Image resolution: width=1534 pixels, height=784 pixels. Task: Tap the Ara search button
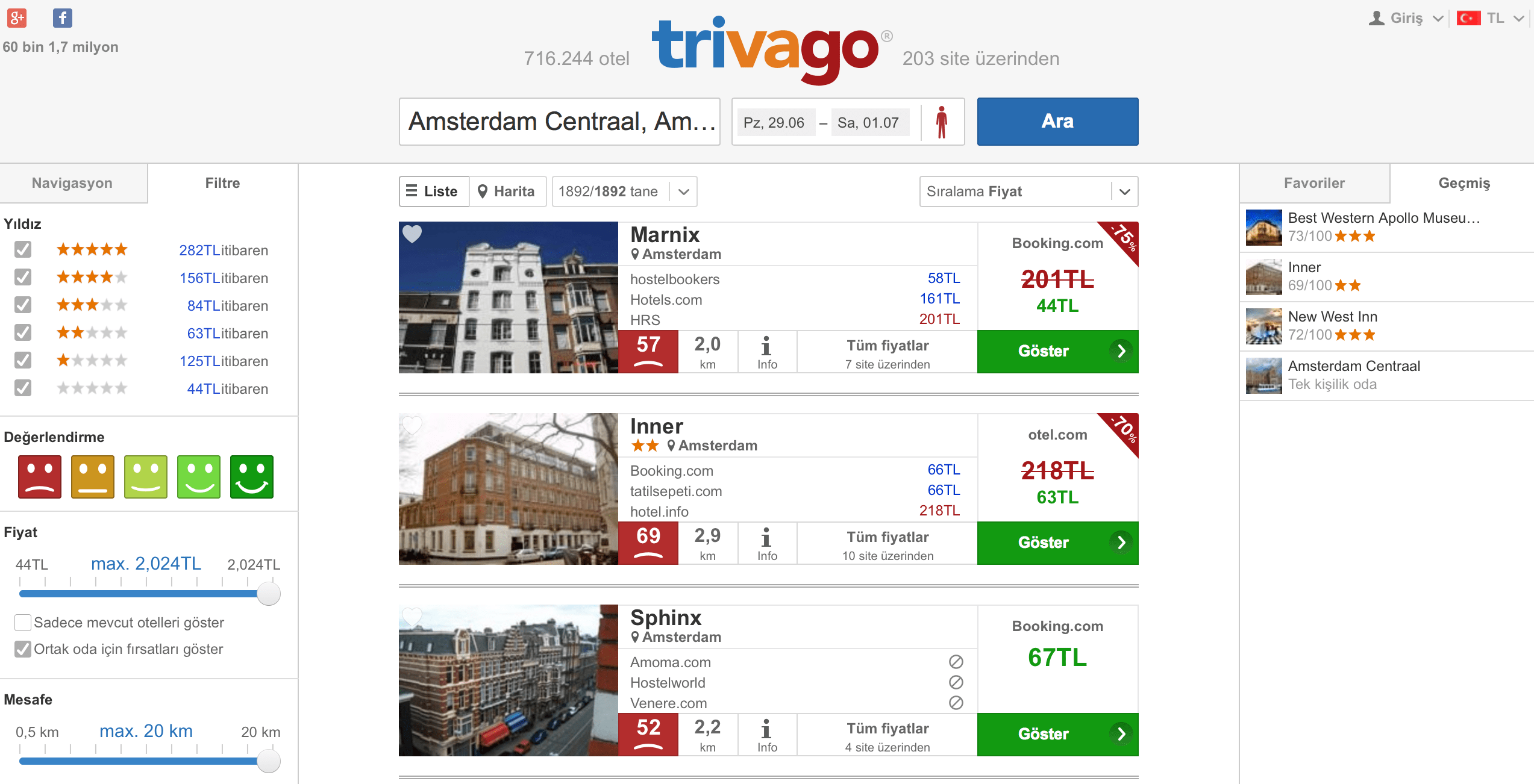[x=1057, y=122]
